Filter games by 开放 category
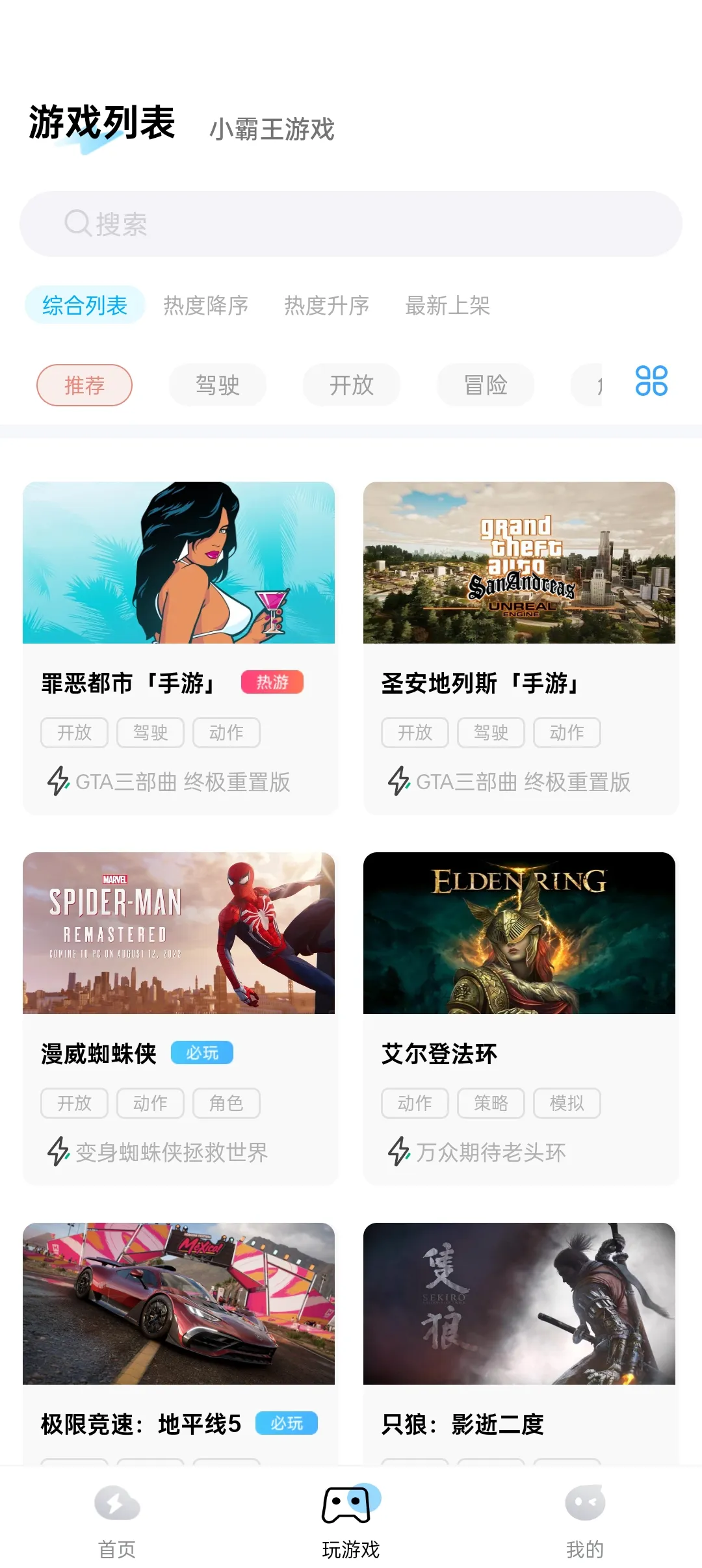702x1568 pixels. (352, 385)
